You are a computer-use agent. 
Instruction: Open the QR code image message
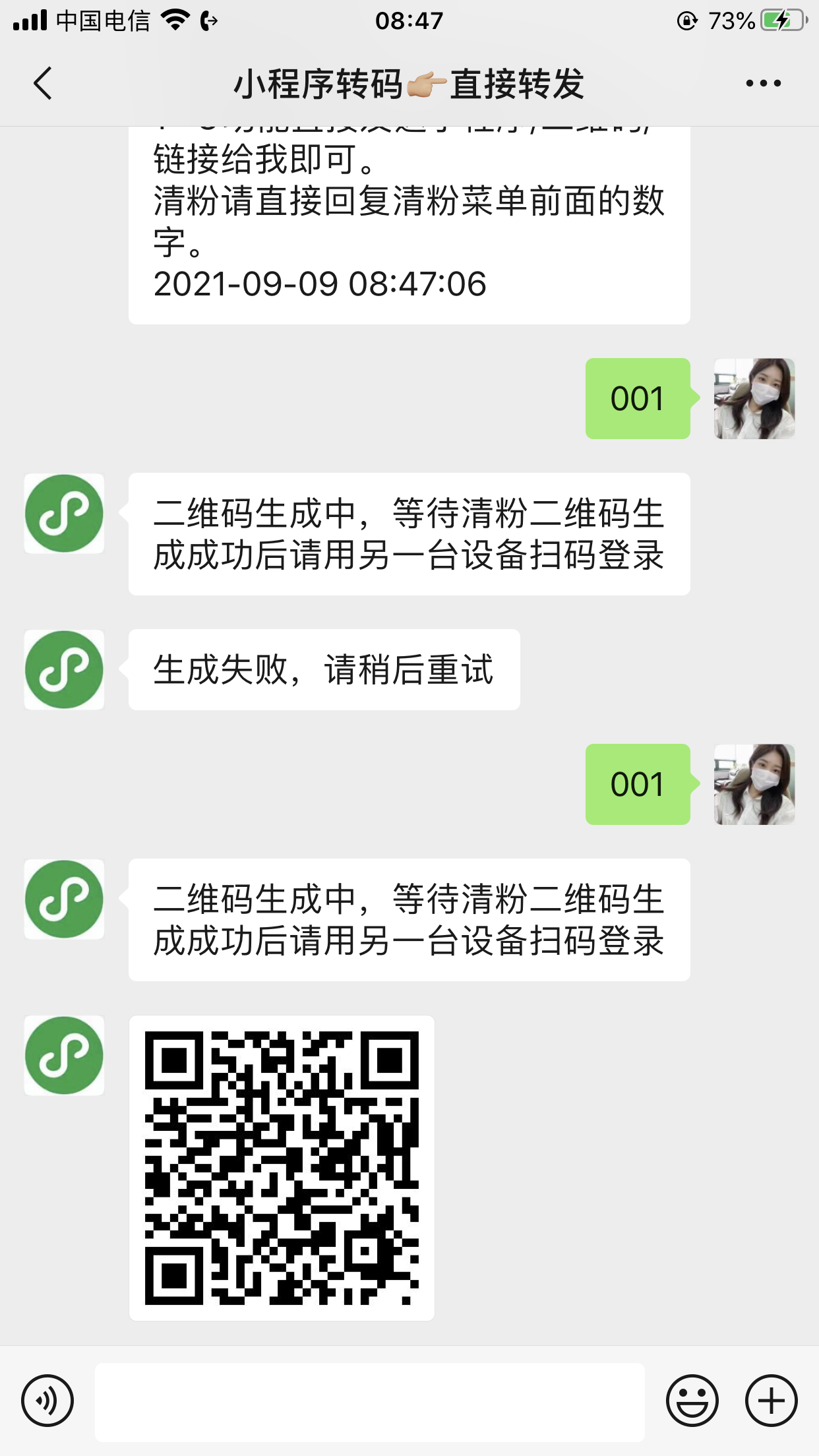[282, 1168]
